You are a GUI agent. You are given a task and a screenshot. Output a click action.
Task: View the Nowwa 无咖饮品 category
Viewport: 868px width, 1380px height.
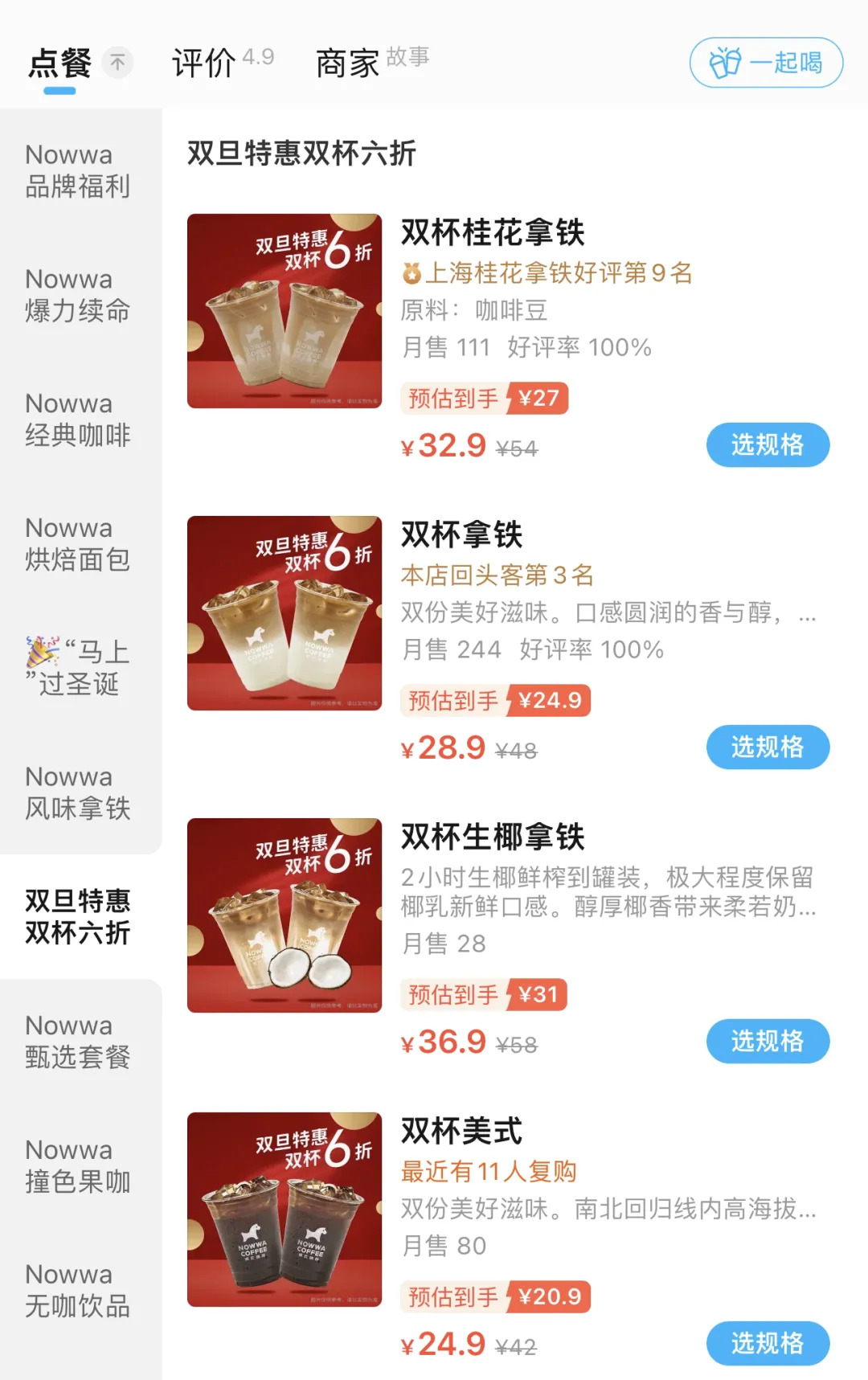point(77,1290)
